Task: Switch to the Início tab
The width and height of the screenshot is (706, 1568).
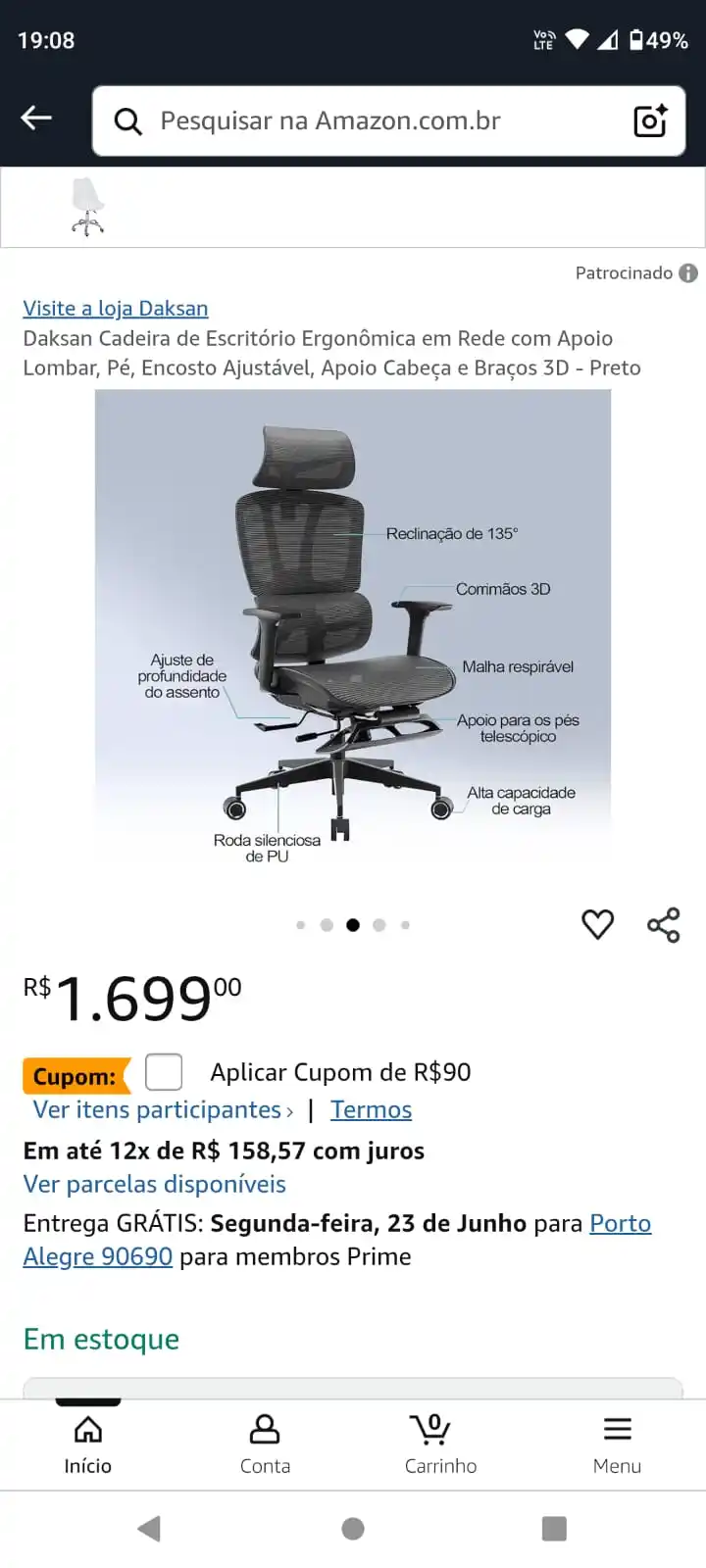Action: point(87,1443)
